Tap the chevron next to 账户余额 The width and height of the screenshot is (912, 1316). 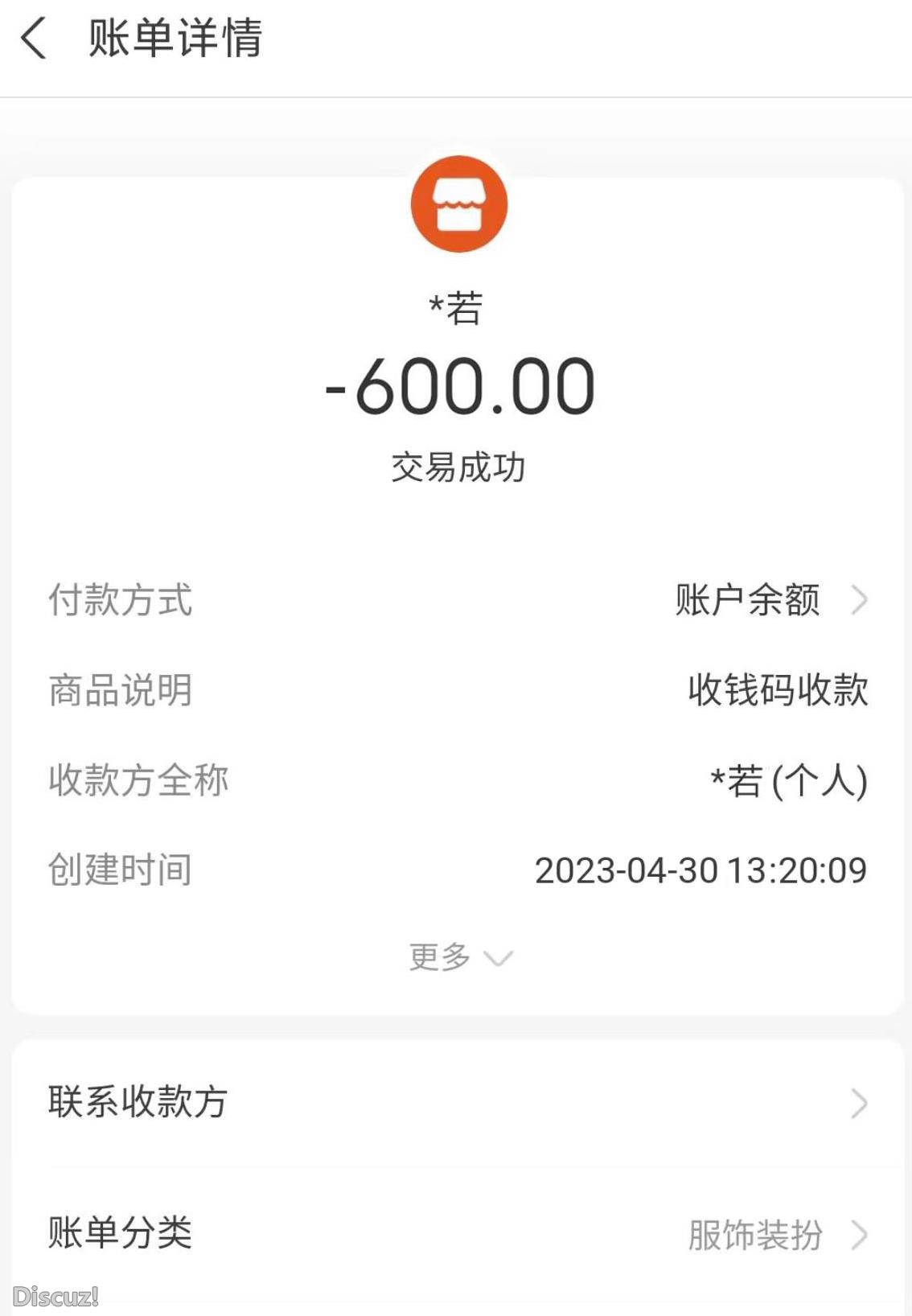tap(861, 599)
